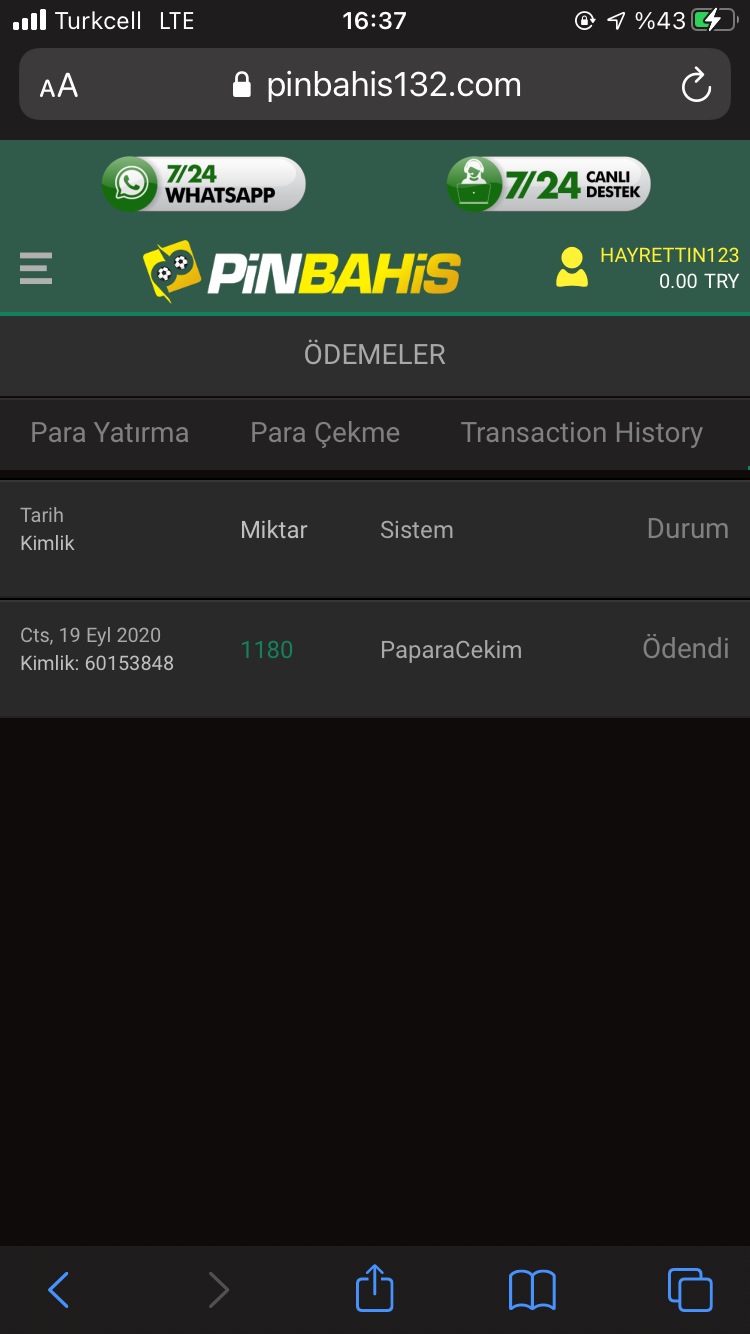This screenshot has height=1334, width=750.
Task: Go back to the previous page
Action: point(59,1289)
